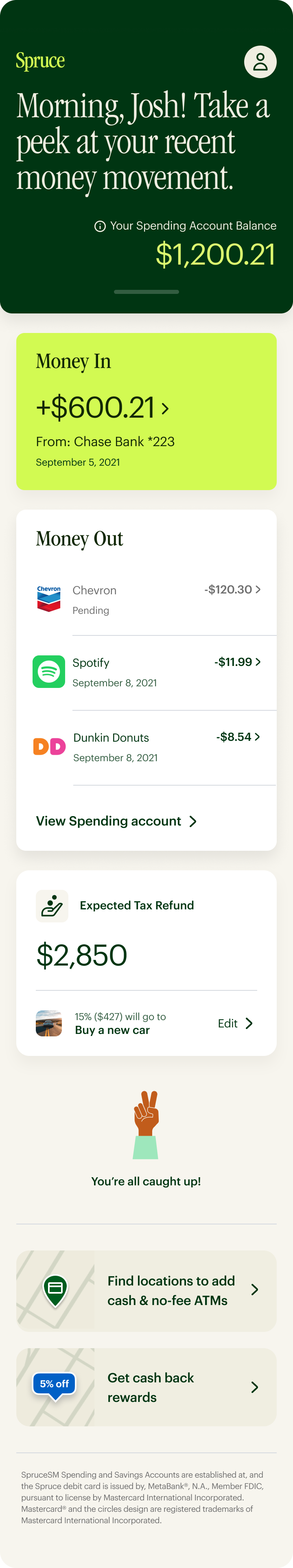Image resolution: width=293 pixels, height=1568 pixels.
Task: Open the Chevron pending transaction
Action: point(146,600)
